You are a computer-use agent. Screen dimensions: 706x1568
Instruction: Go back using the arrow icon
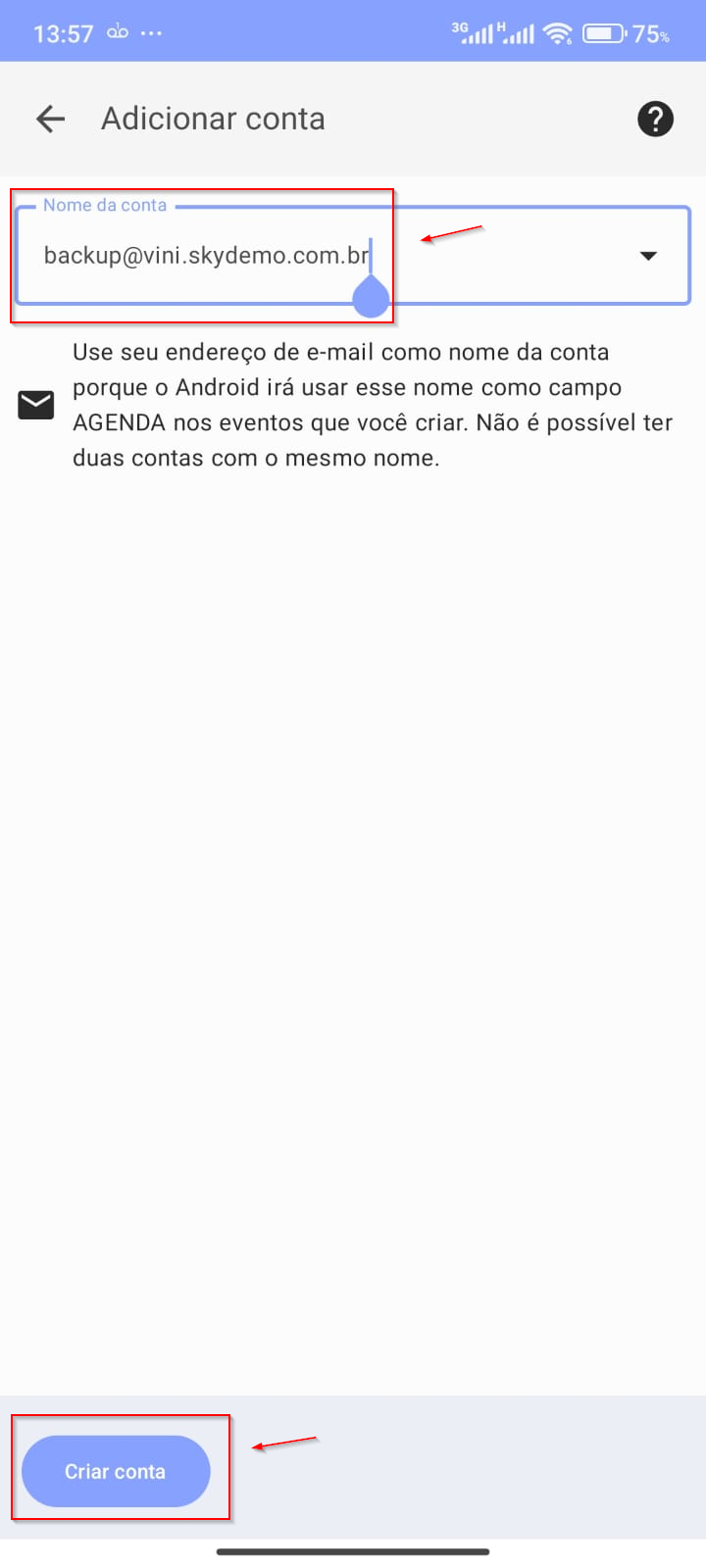[50, 119]
